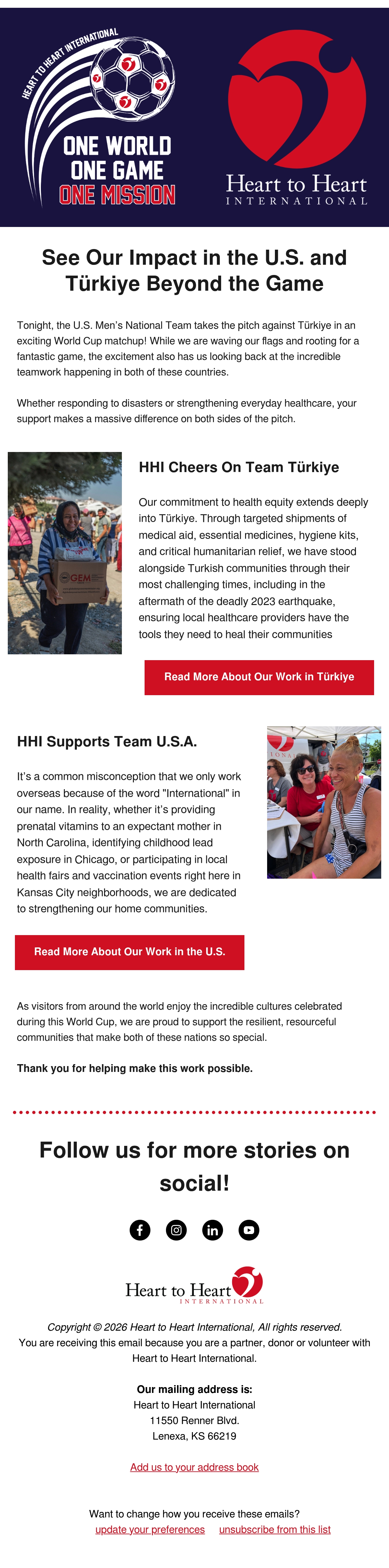Open Read More About Our Work in the U.S.
The width and height of the screenshot is (389, 1568).
click(x=130, y=952)
